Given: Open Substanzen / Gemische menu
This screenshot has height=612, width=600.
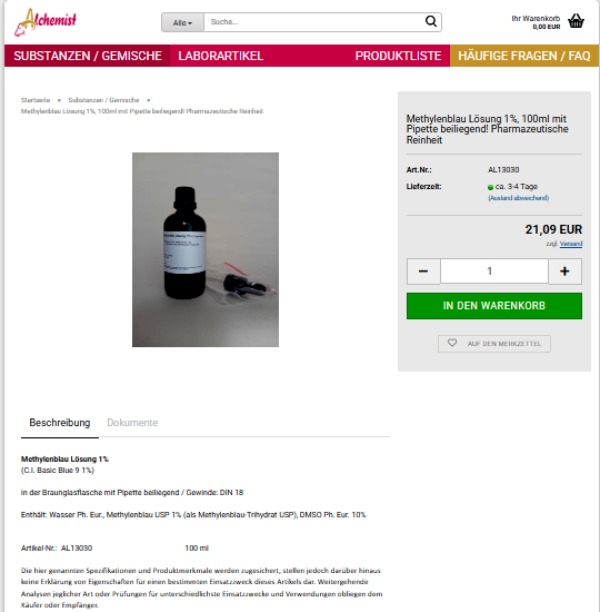Looking at the screenshot, I should pos(87,56).
